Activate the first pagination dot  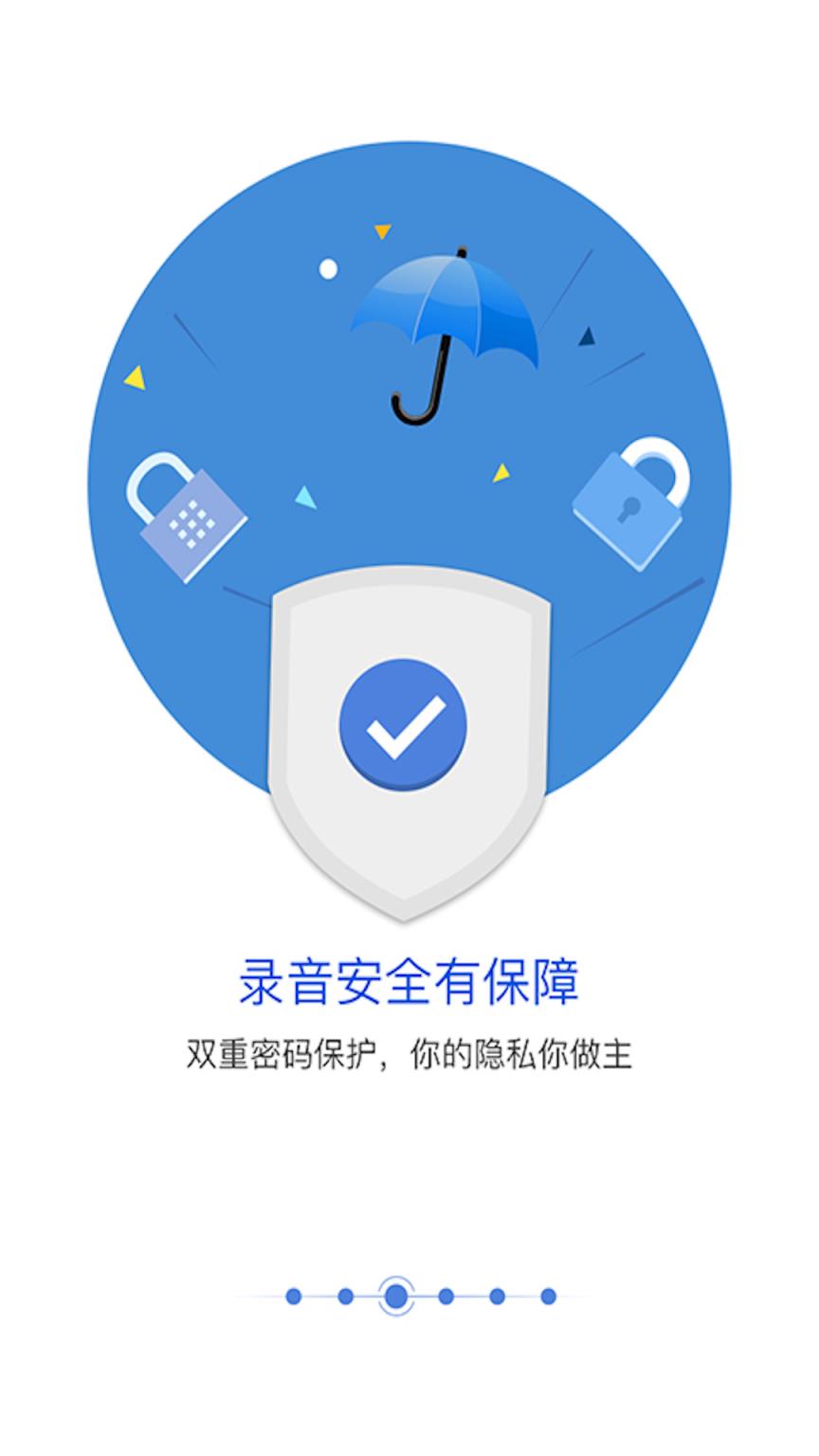[x=294, y=1295]
